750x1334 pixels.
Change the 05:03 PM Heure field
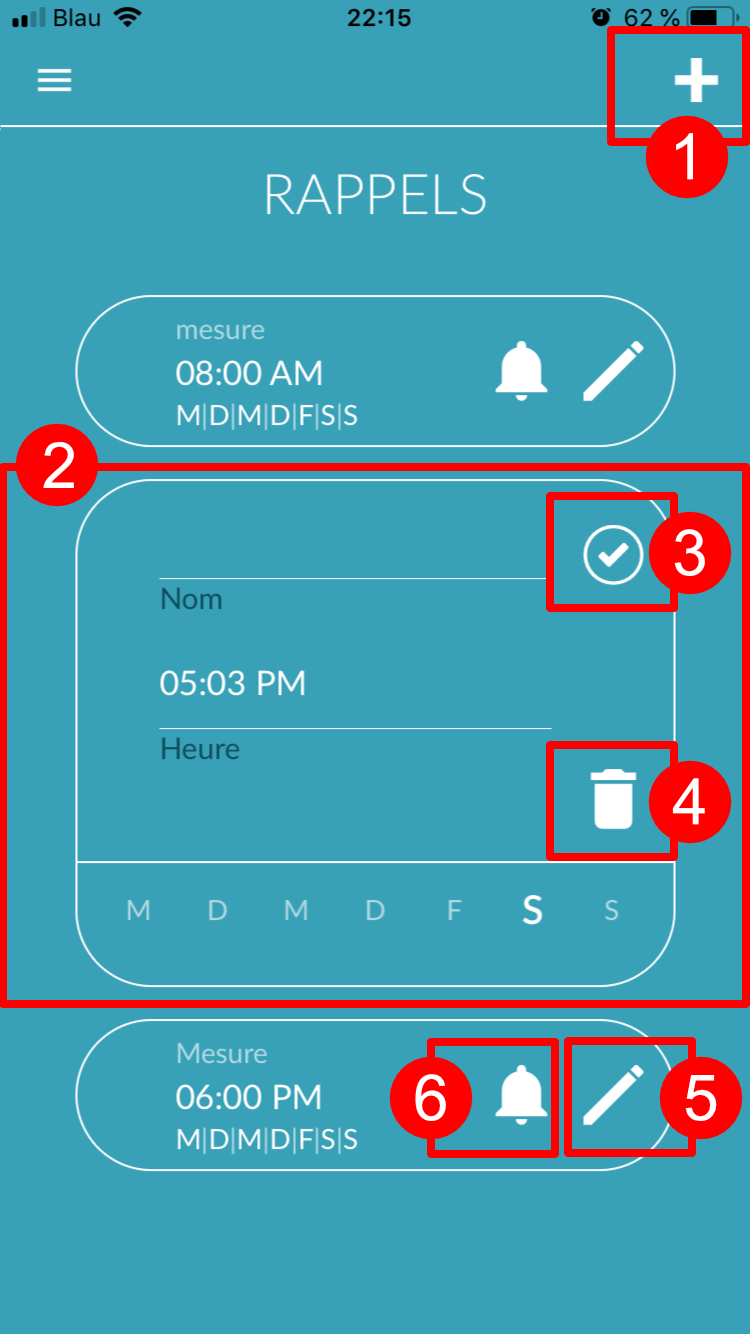point(355,684)
